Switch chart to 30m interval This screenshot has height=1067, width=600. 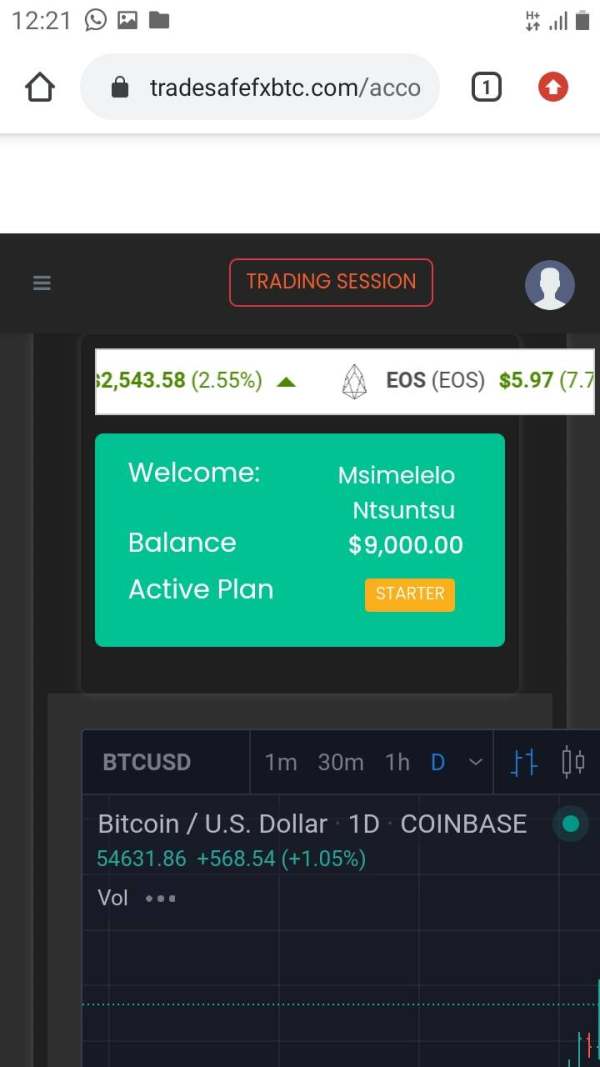pos(340,763)
